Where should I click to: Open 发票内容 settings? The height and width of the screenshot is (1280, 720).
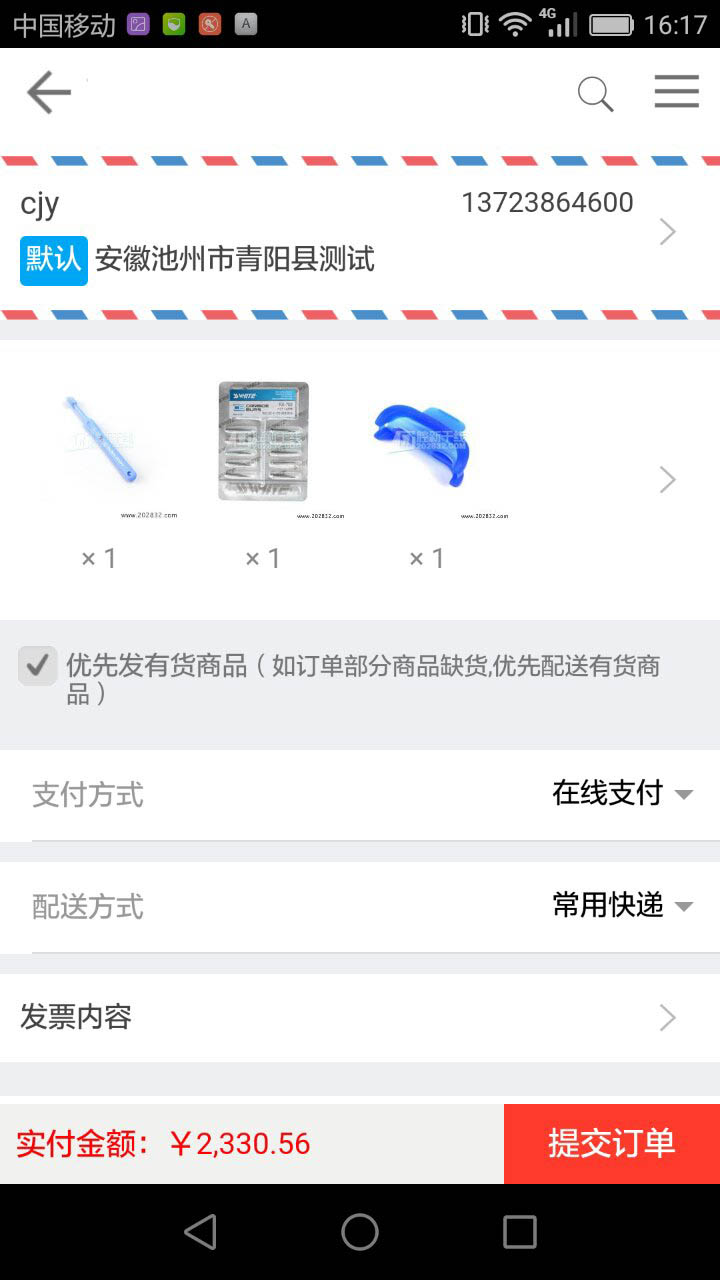click(360, 1018)
